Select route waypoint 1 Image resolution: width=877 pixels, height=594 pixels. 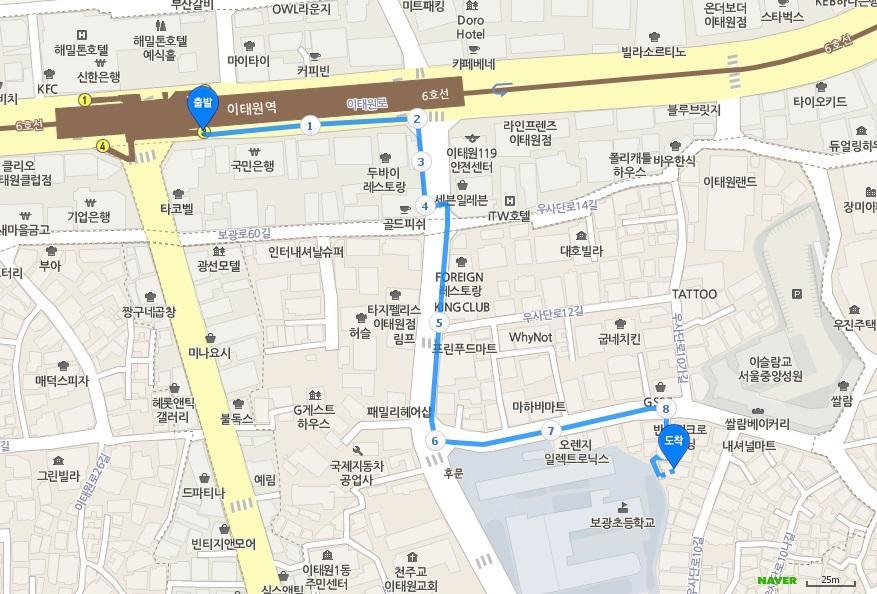coord(310,125)
